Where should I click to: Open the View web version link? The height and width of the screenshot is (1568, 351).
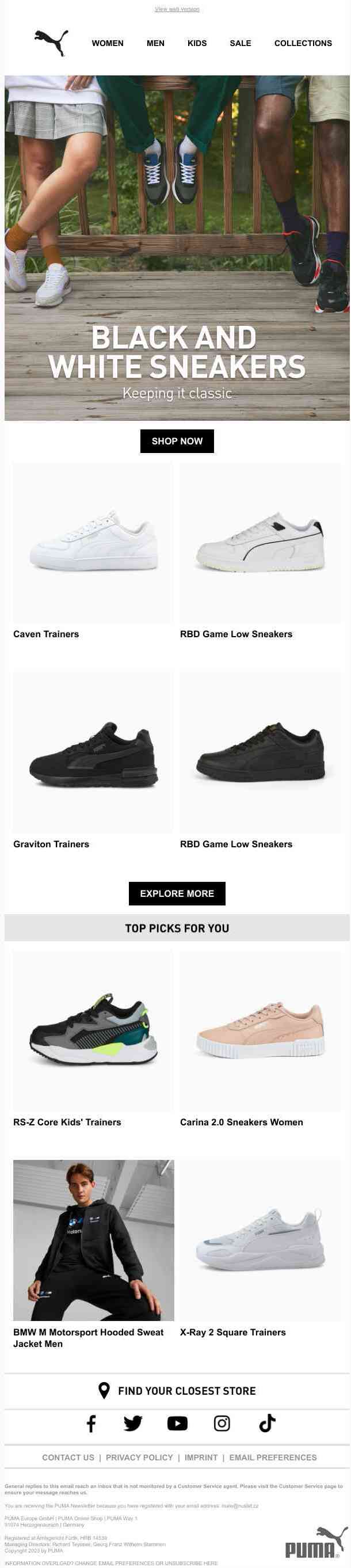pos(177,9)
